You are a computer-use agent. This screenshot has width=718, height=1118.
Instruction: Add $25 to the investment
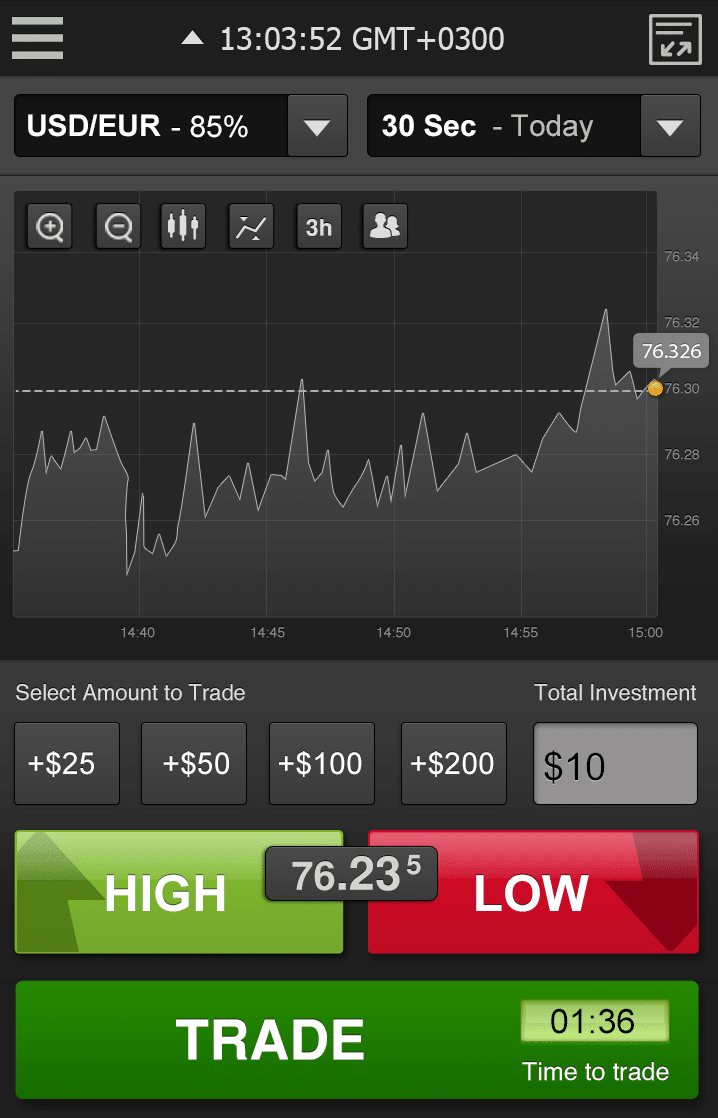tap(66, 764)
